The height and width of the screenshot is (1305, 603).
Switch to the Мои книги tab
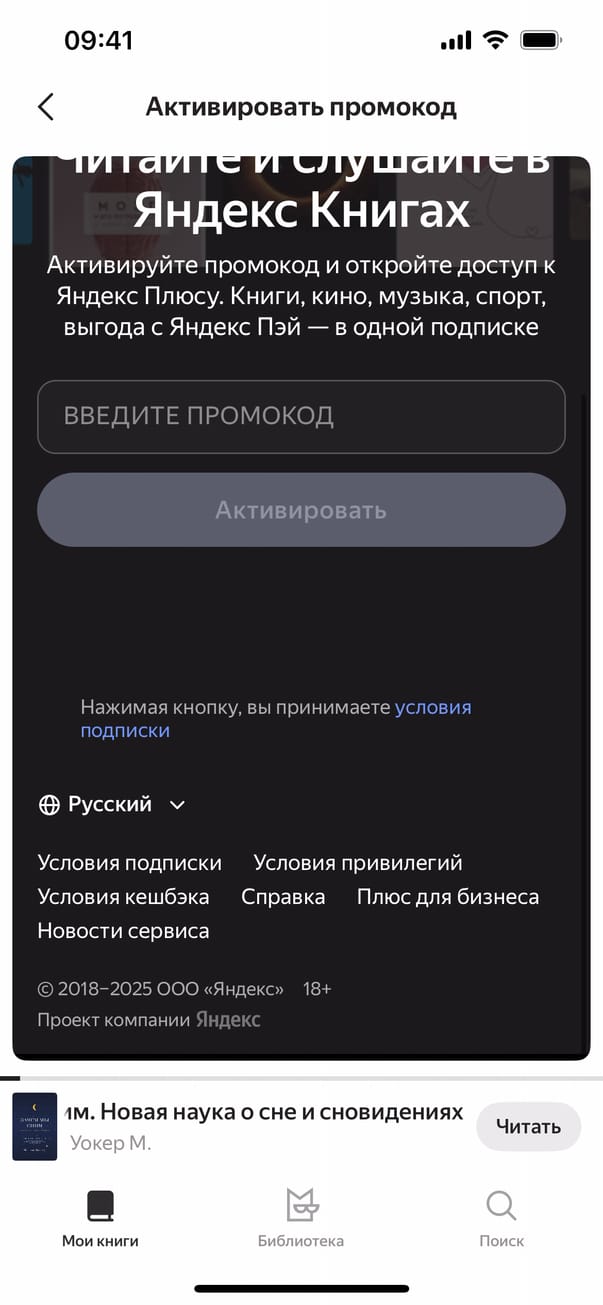(x=100, y=1219)
